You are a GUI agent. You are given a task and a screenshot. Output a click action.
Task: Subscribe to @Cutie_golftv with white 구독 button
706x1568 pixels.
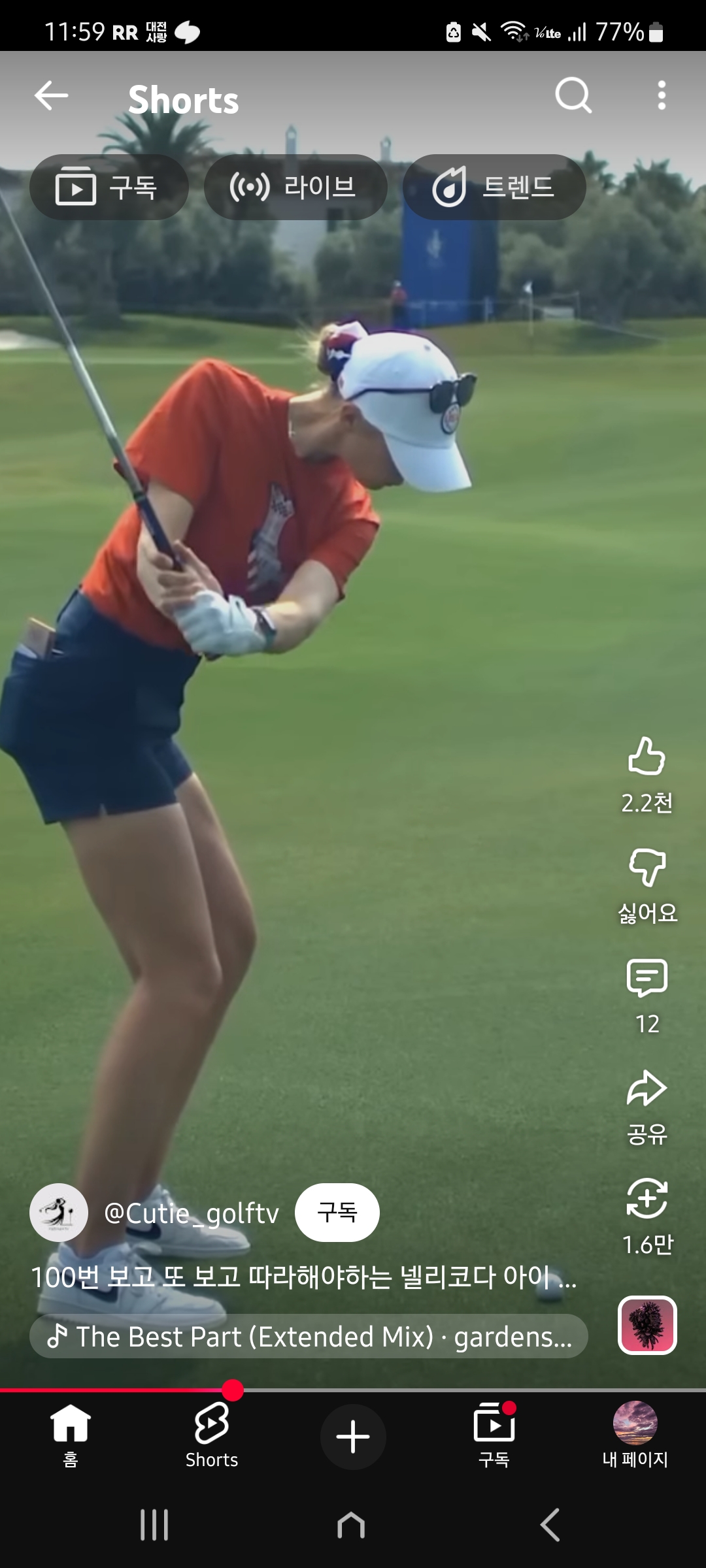tap(337, 1213)
